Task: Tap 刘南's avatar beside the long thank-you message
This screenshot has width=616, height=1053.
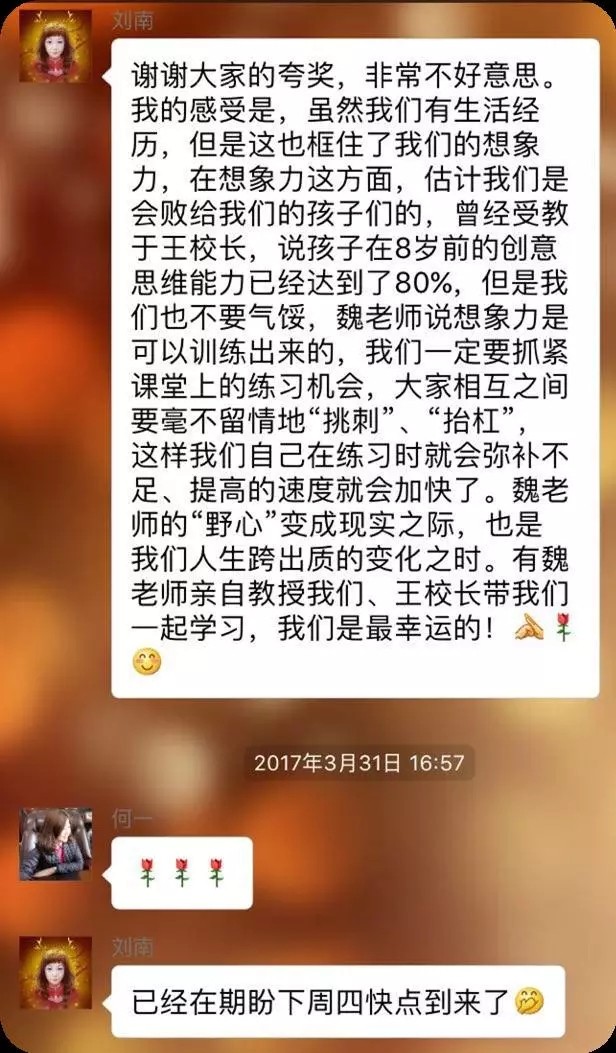Action: tap(56, 47)
